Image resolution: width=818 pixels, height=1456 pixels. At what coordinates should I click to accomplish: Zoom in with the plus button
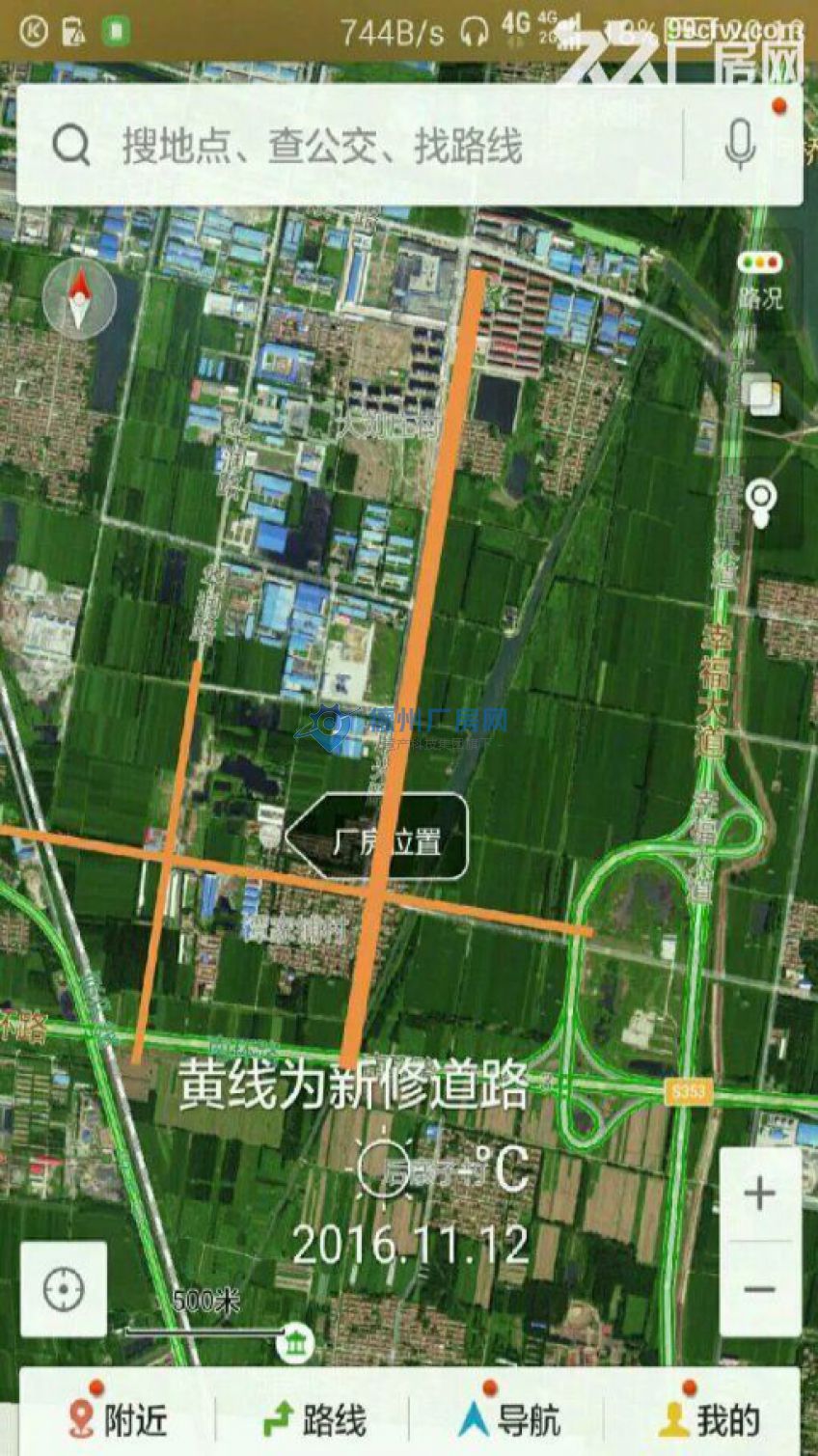760,1194
